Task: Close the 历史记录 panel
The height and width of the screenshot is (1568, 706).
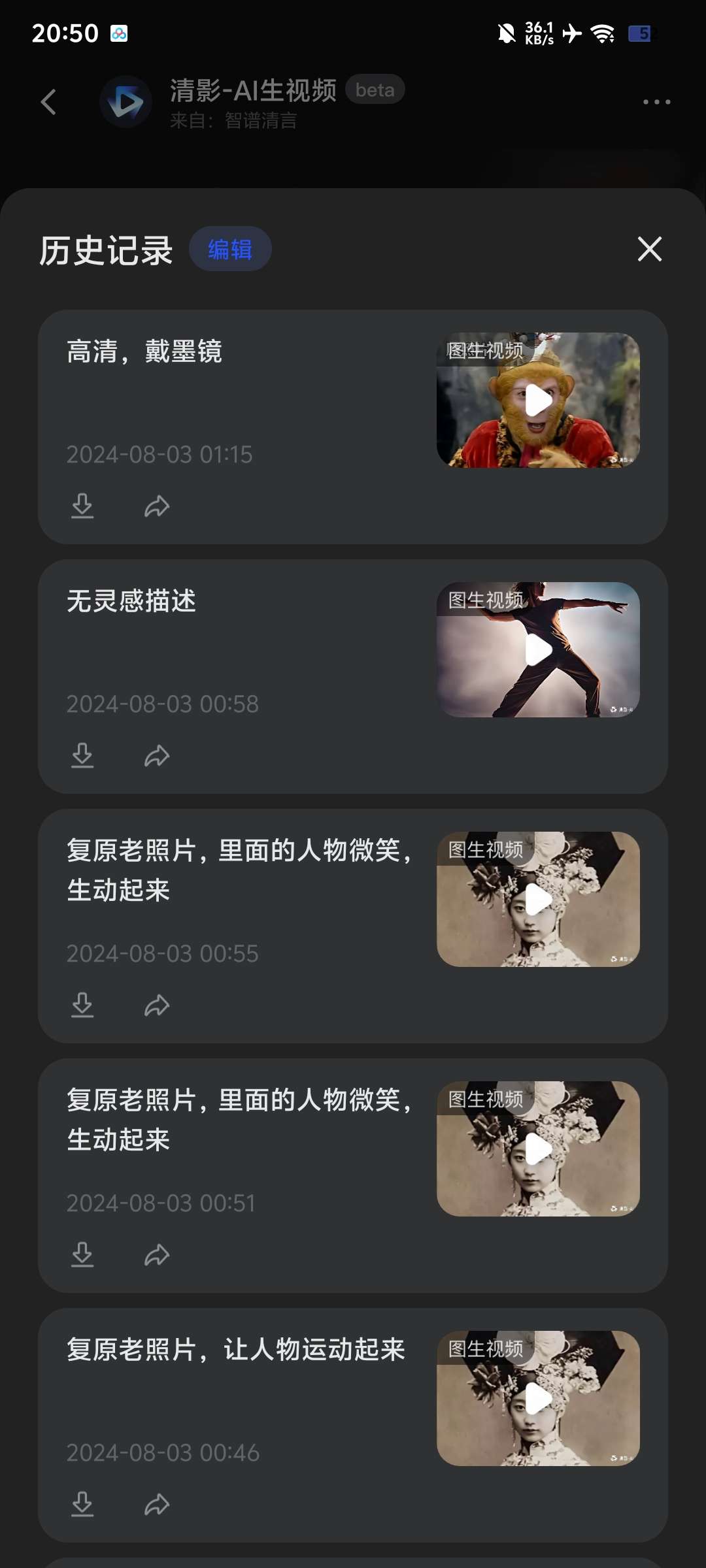Action: 649,249
